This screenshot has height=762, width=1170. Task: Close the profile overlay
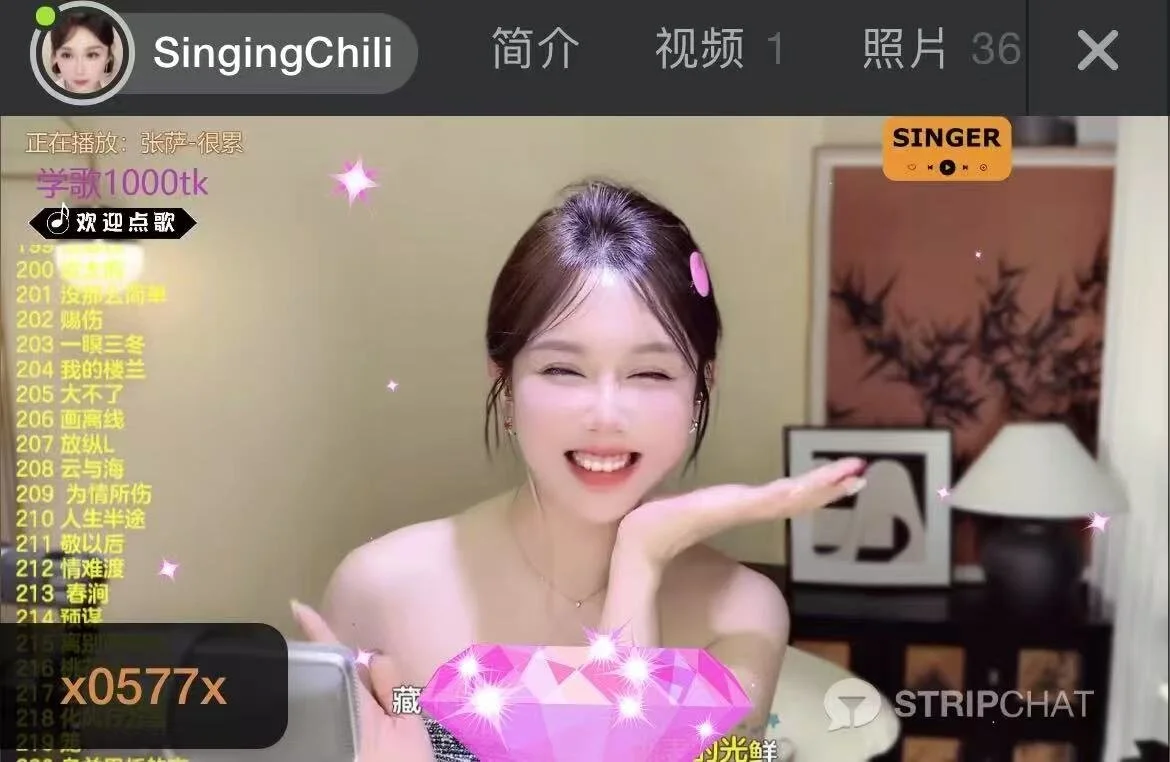1097,50
